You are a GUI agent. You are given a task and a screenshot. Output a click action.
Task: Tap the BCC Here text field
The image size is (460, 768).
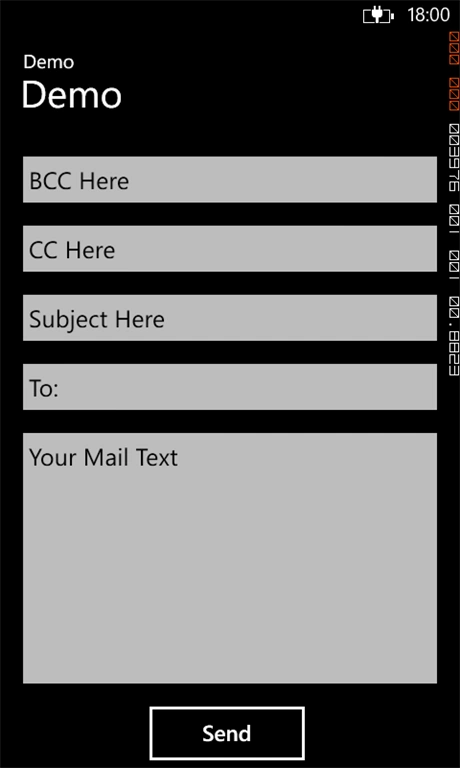(x=230, y=179)
